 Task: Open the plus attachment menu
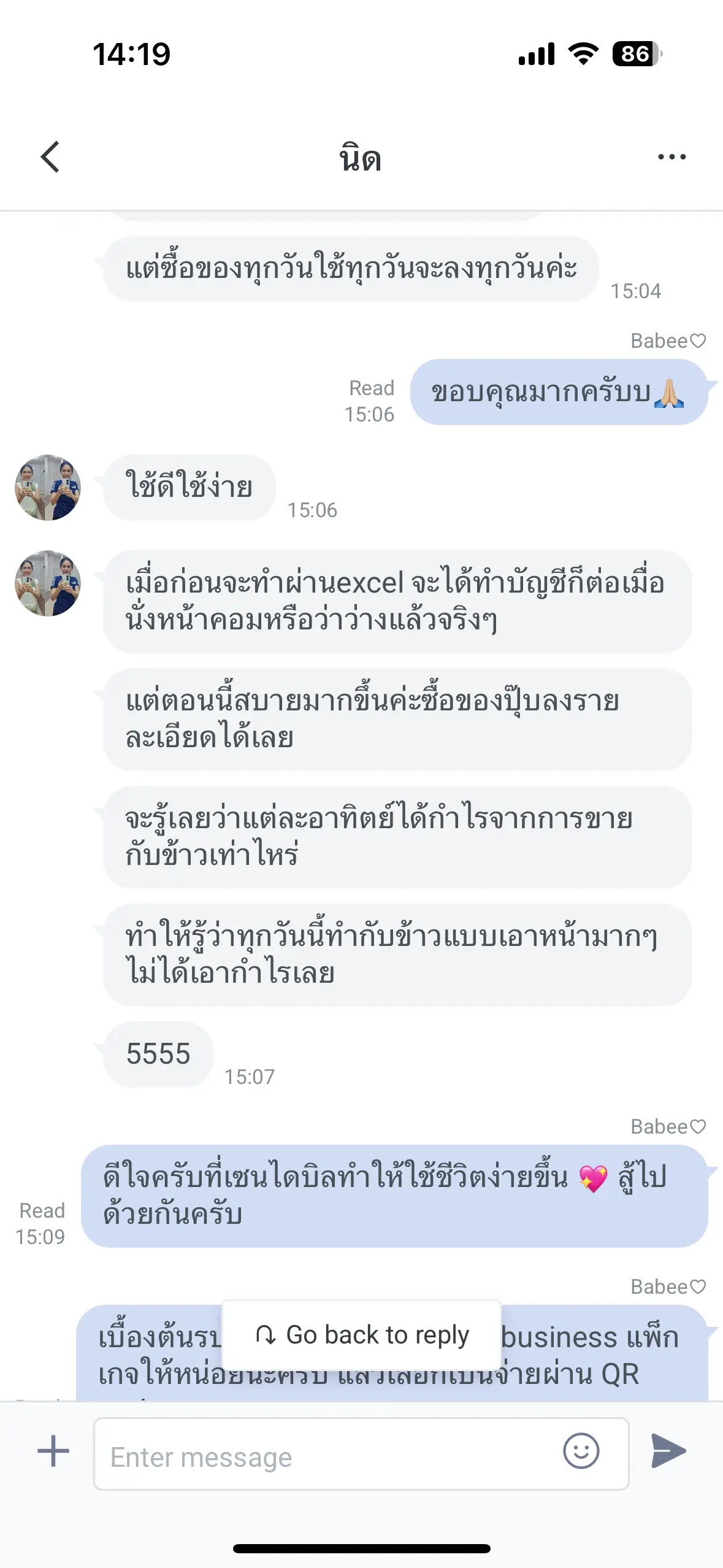53,1451
